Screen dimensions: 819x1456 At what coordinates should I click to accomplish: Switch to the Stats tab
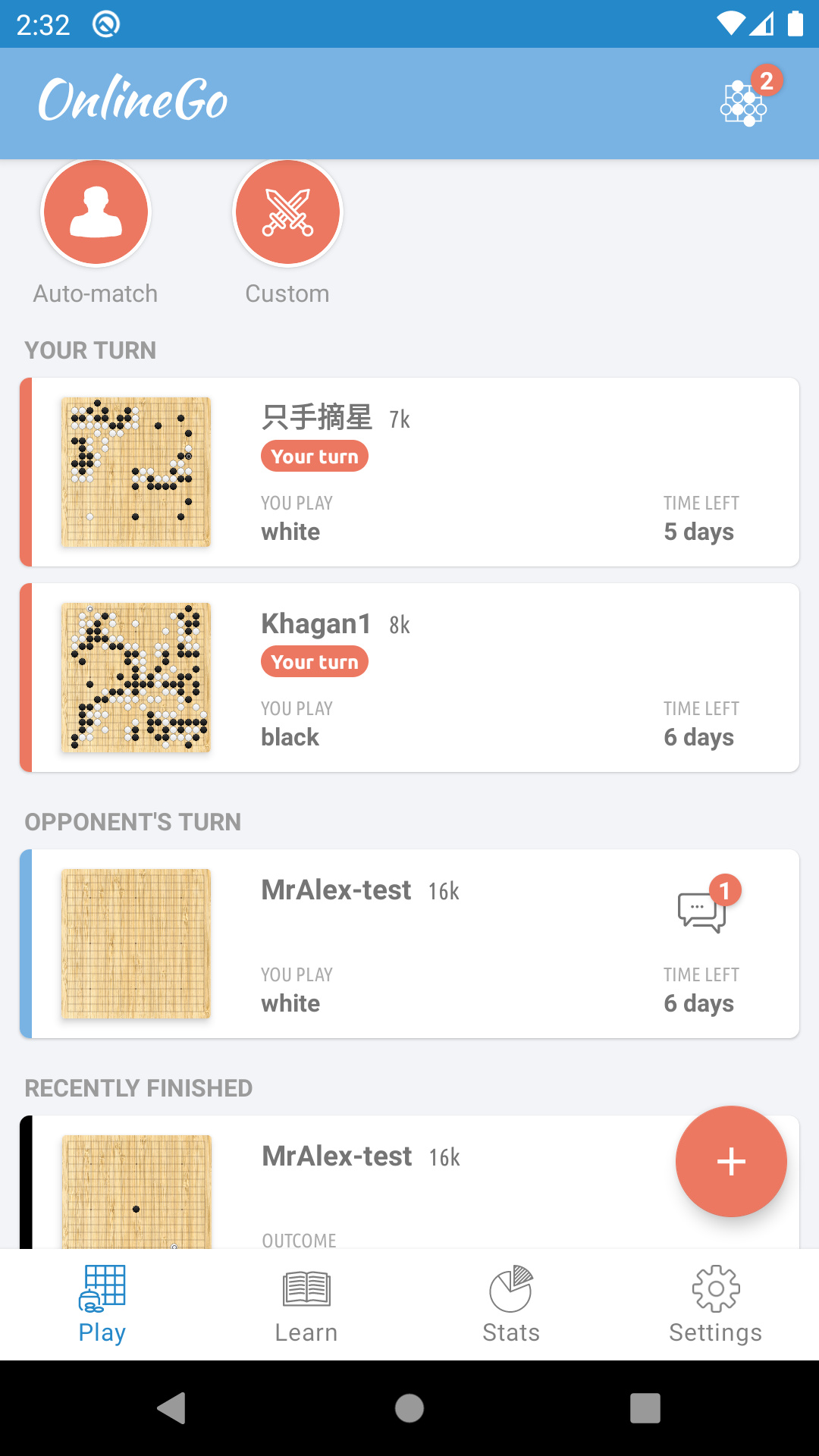pyautogui.click(x=511, y=1304)
